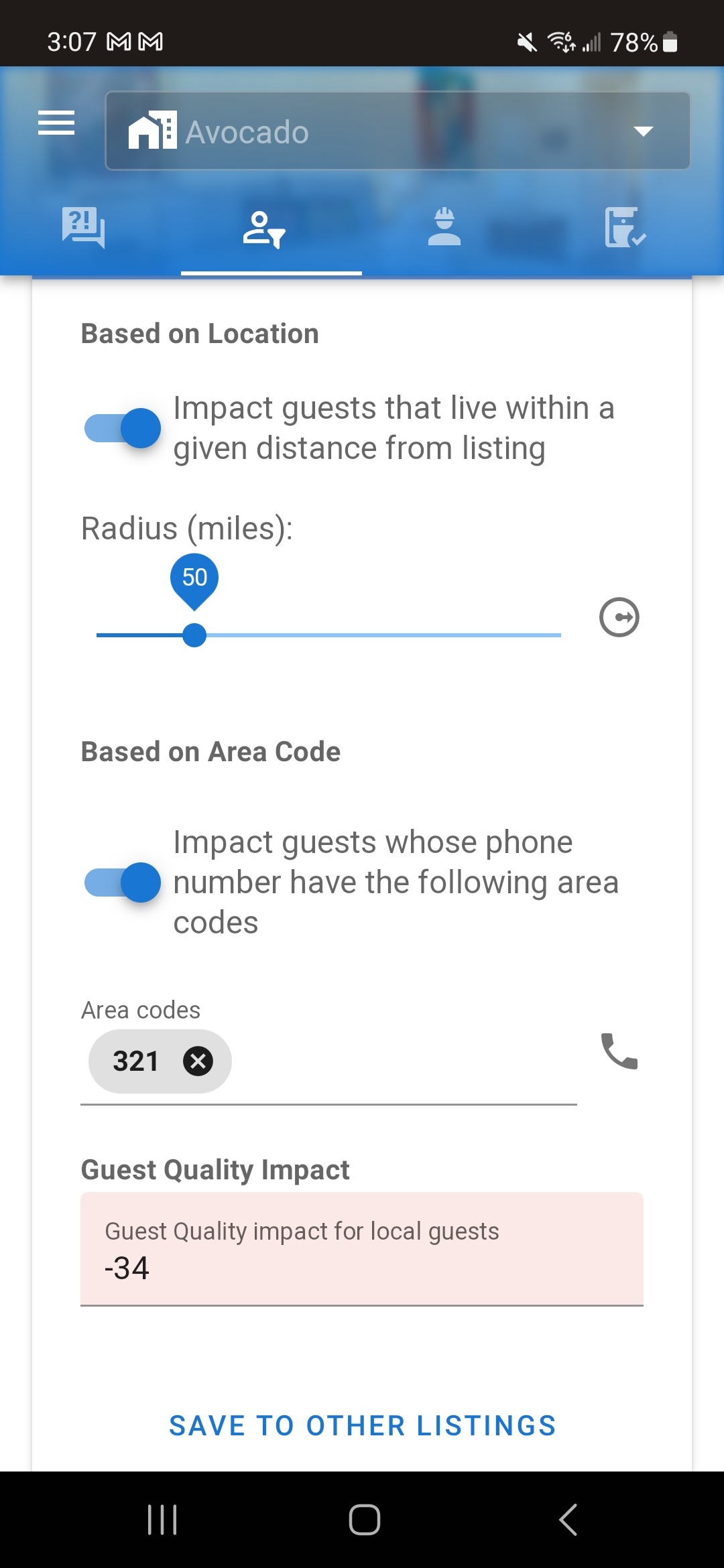Select the guest filter tab
Screen dimensions: 724x1568
click(x=264, y=229)
